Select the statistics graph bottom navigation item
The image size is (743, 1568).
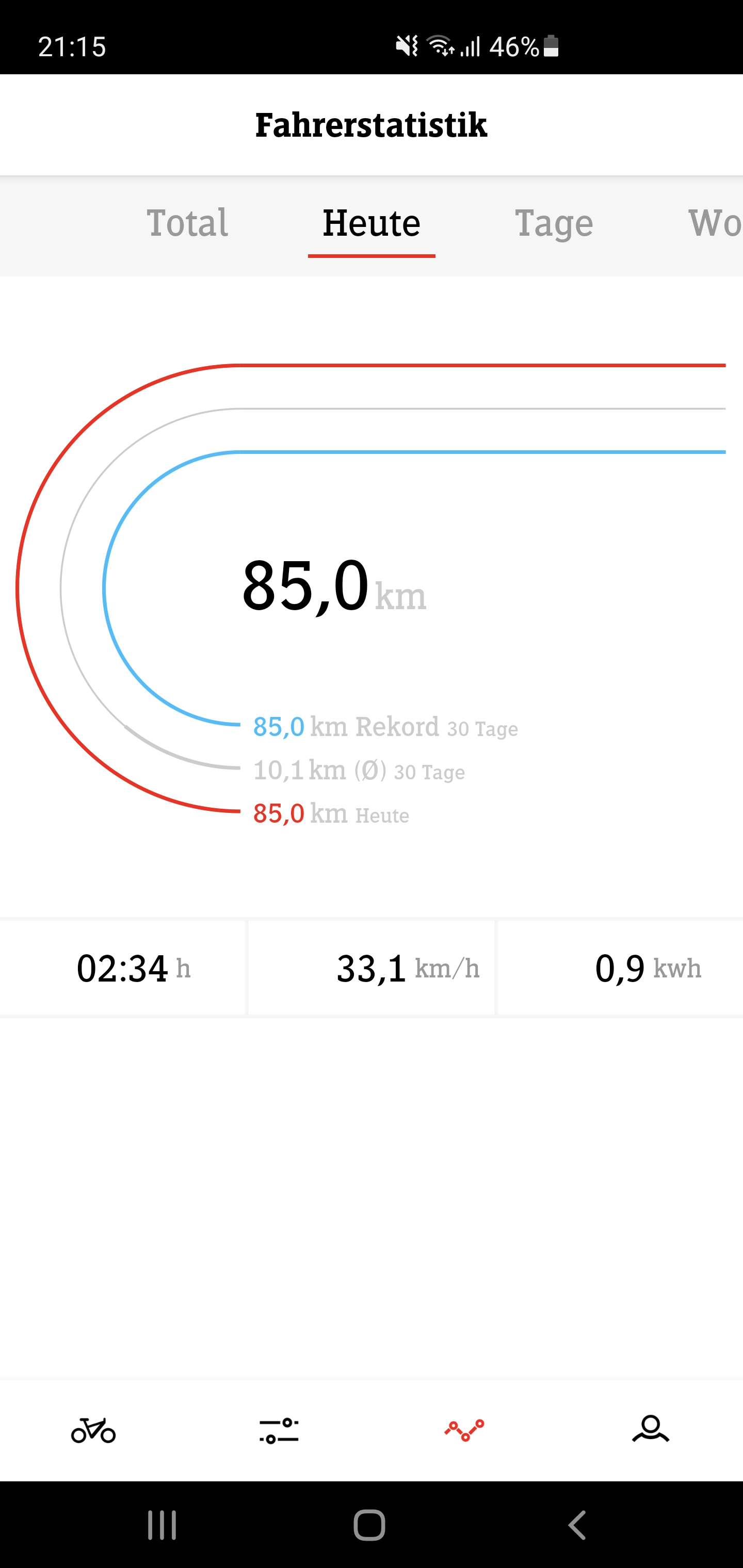pyautogui.click(x=464, y=1430)
